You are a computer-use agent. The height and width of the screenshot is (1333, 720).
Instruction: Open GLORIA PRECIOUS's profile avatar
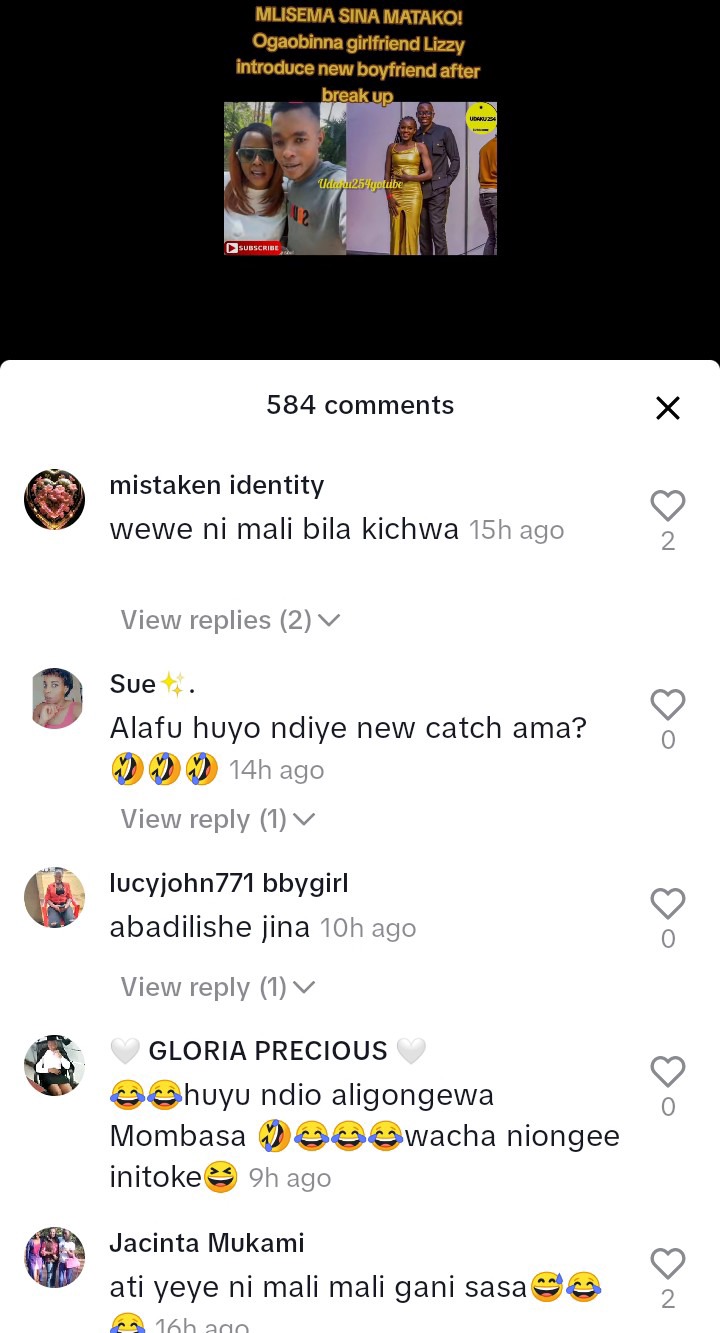pos(54,1065)
